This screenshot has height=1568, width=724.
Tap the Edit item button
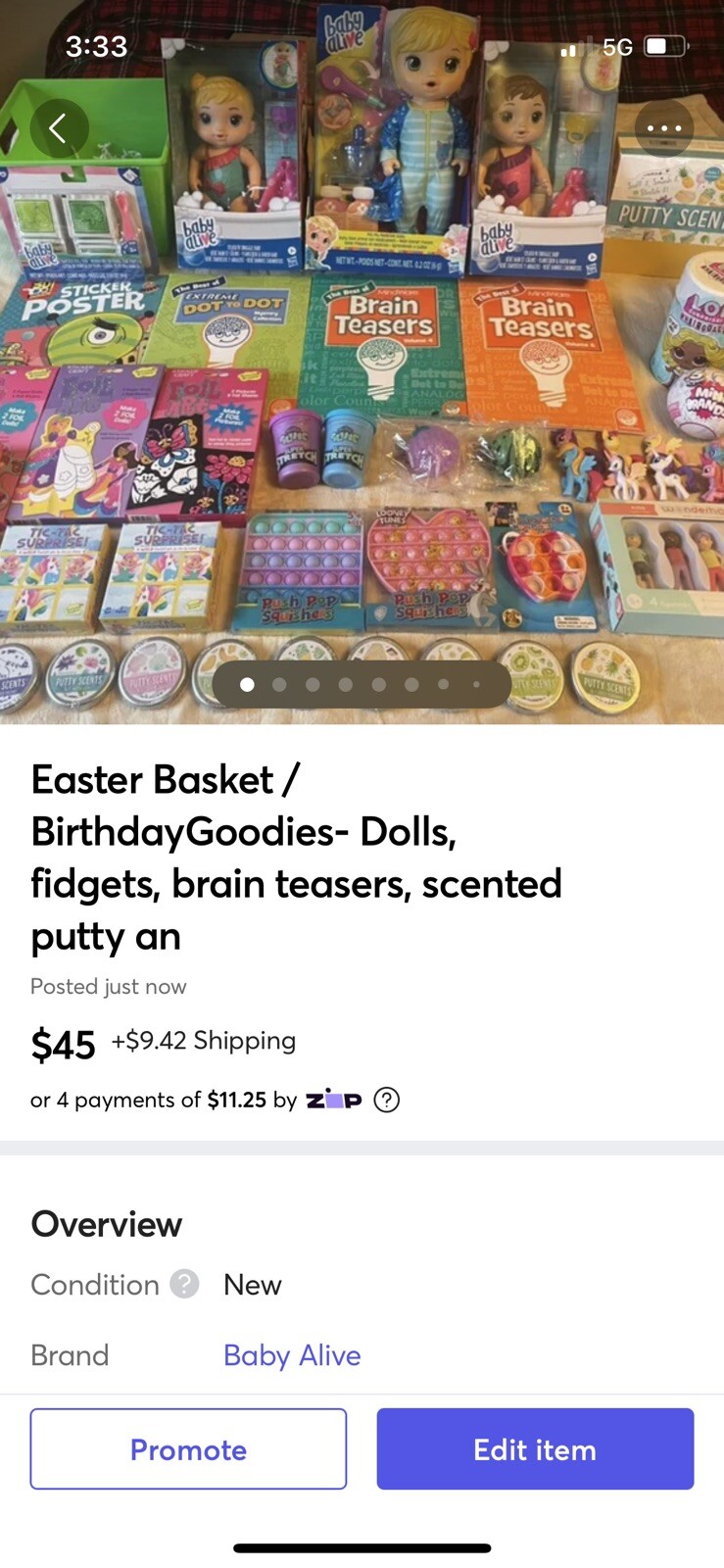click(x=535, y=1448)
